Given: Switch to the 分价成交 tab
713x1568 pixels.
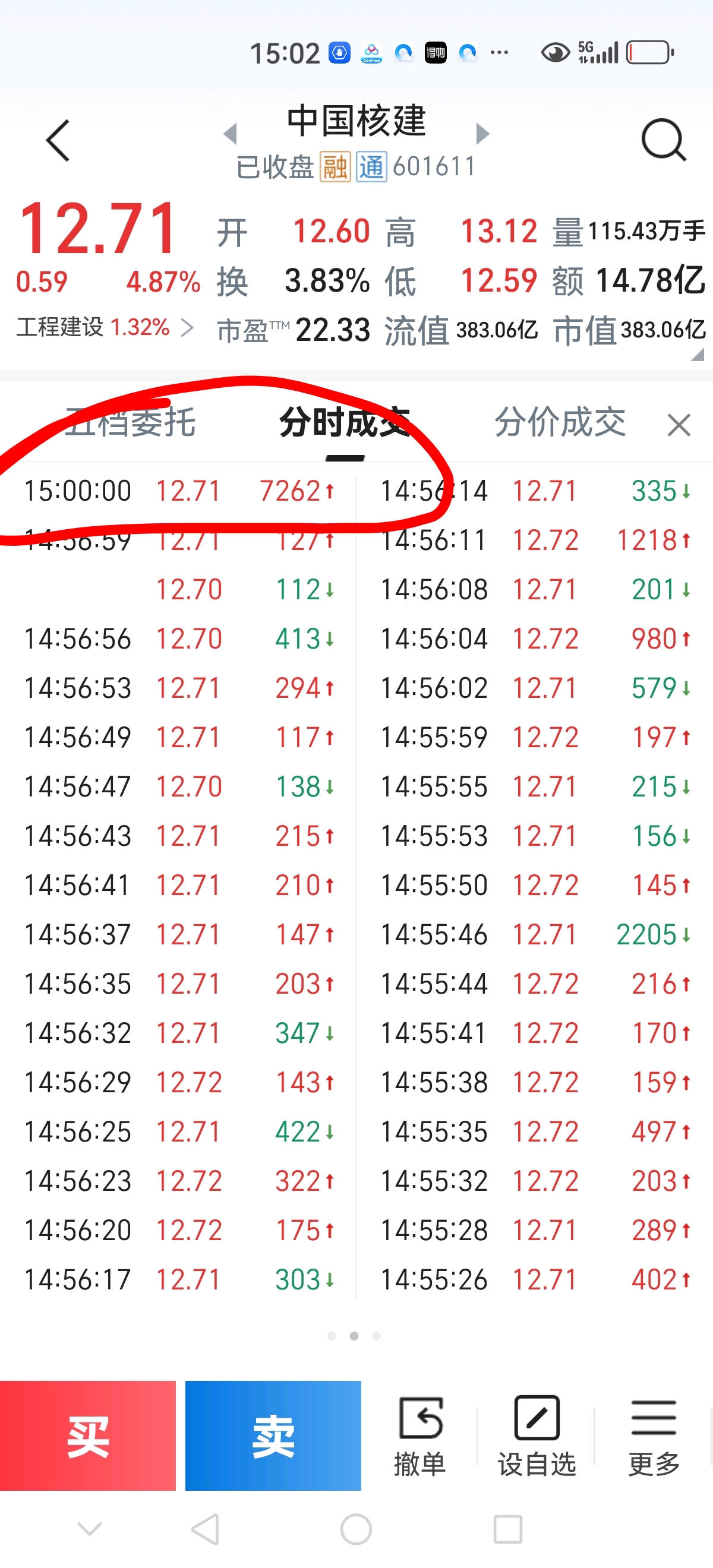Looking at the screenshot, I should click(x=560, y=422).
